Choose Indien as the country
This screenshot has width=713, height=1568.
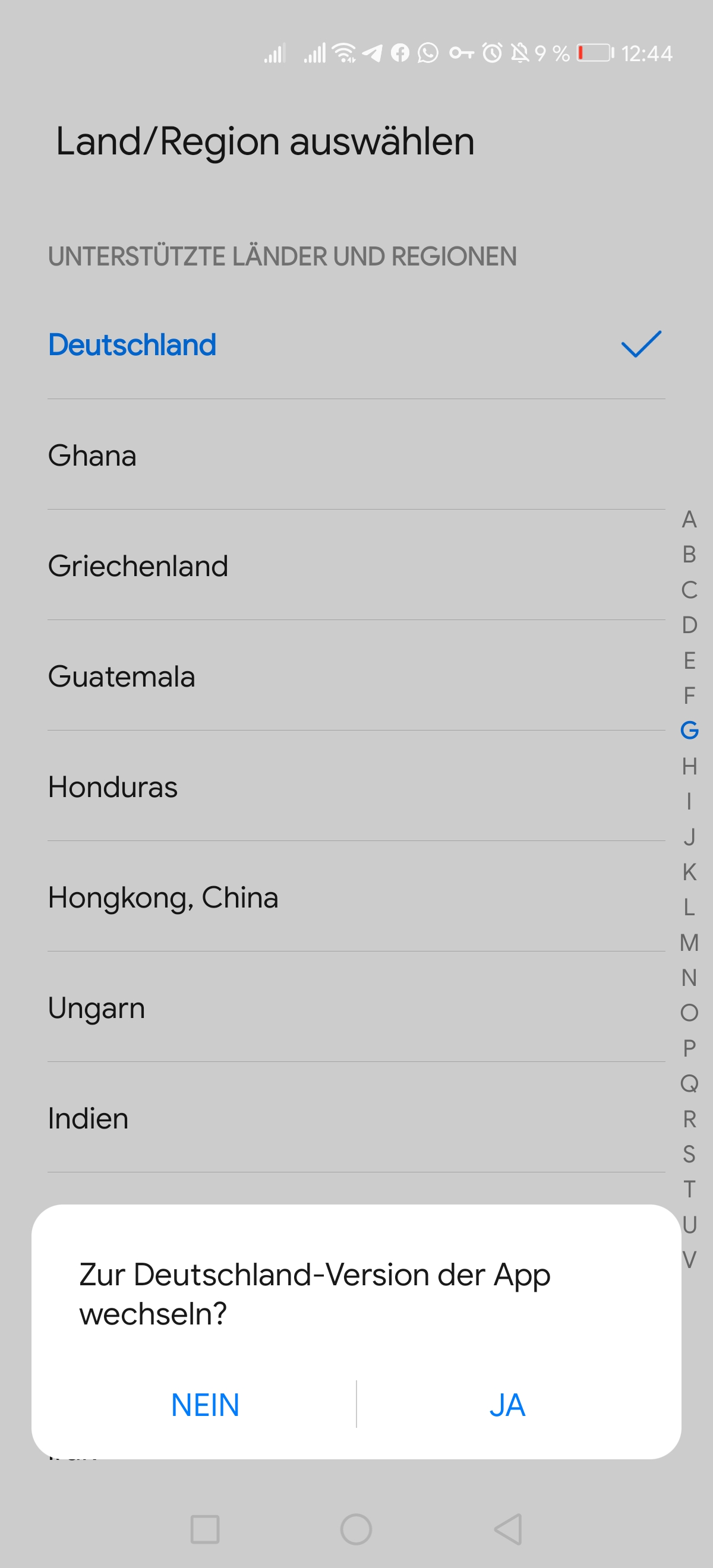coord(356,1118)
